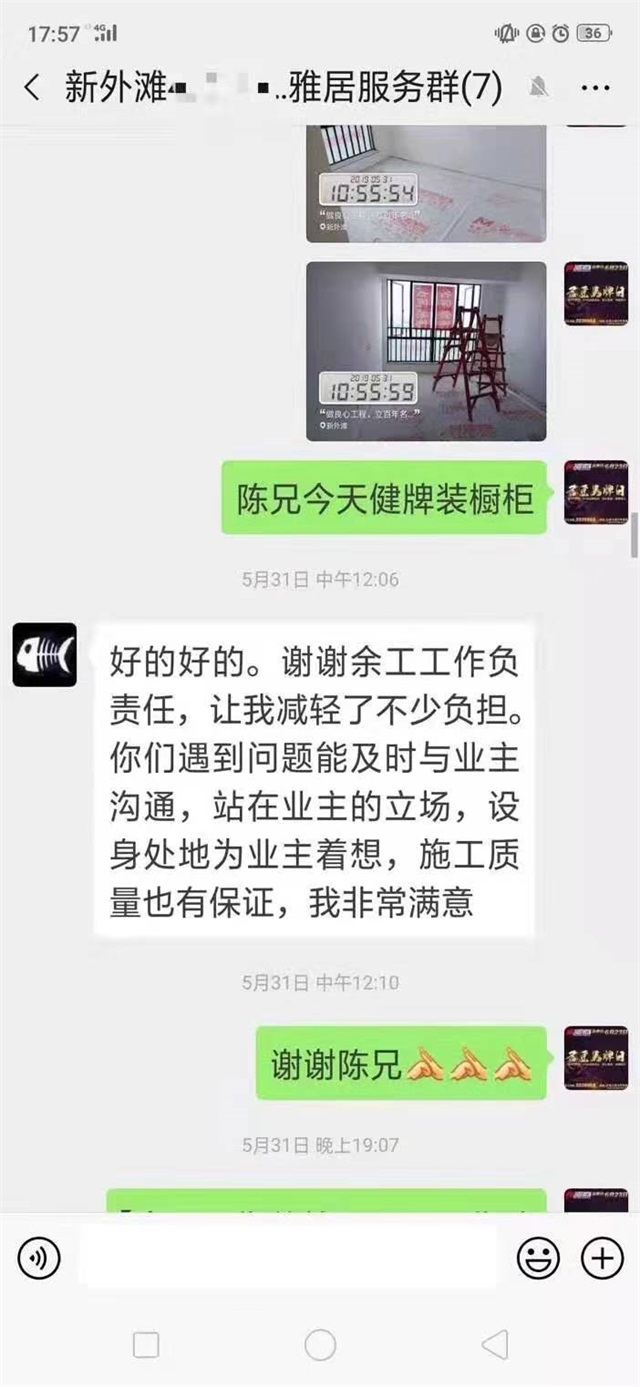Open sender avatar beside 谢谢陈兄 message

[x=596, y=1059]
